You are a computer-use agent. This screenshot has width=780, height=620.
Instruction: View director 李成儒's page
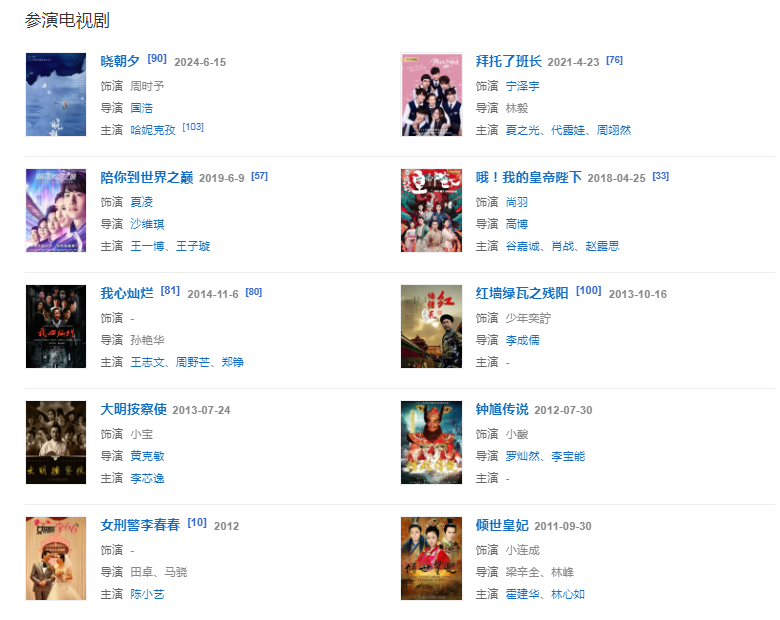tap(522, 340)
